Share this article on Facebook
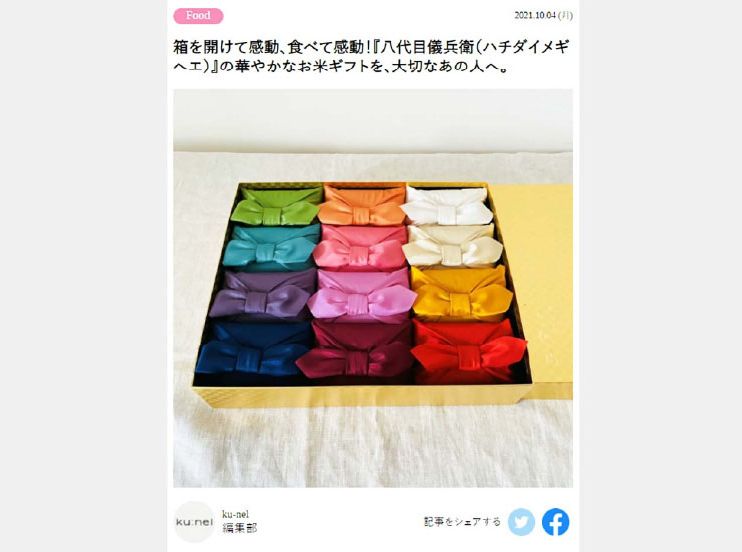The width and height of the screenshot is (742, 552). click(x=556, y=522)
